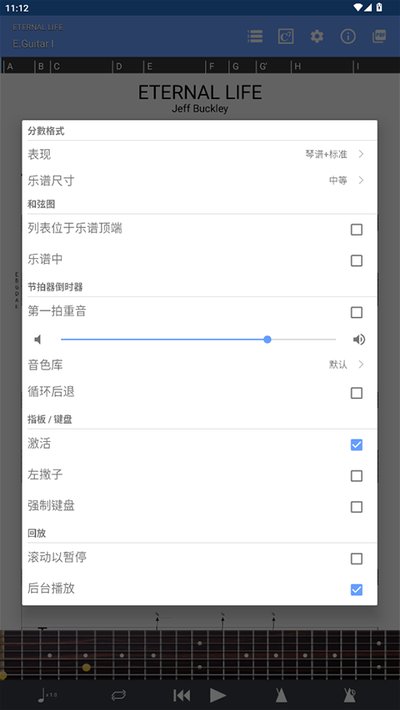Image resolution: width=400 pixels, height=710 pixels.
Task: Toggle 第一拍重音 checkbox
Action: tap(357, 312)
